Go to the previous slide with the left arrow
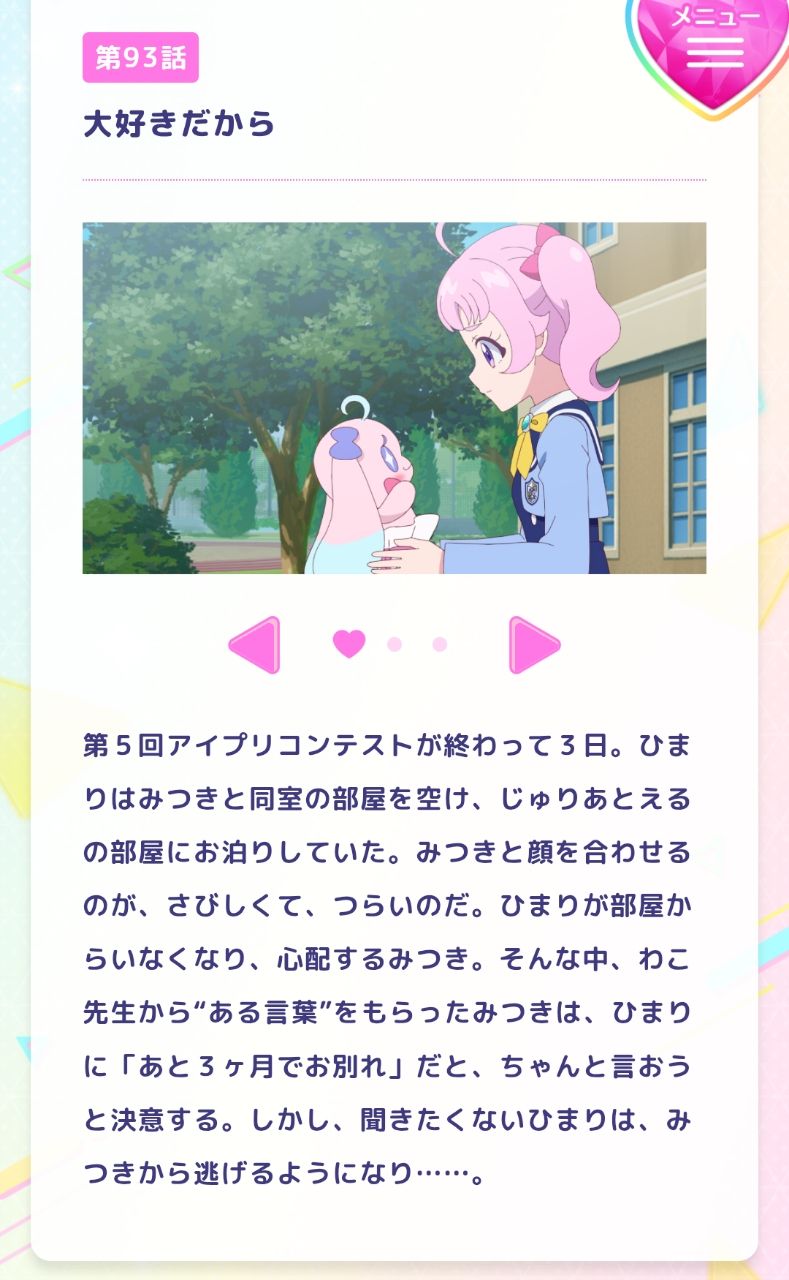The image size is (789, 1280). 254,645
